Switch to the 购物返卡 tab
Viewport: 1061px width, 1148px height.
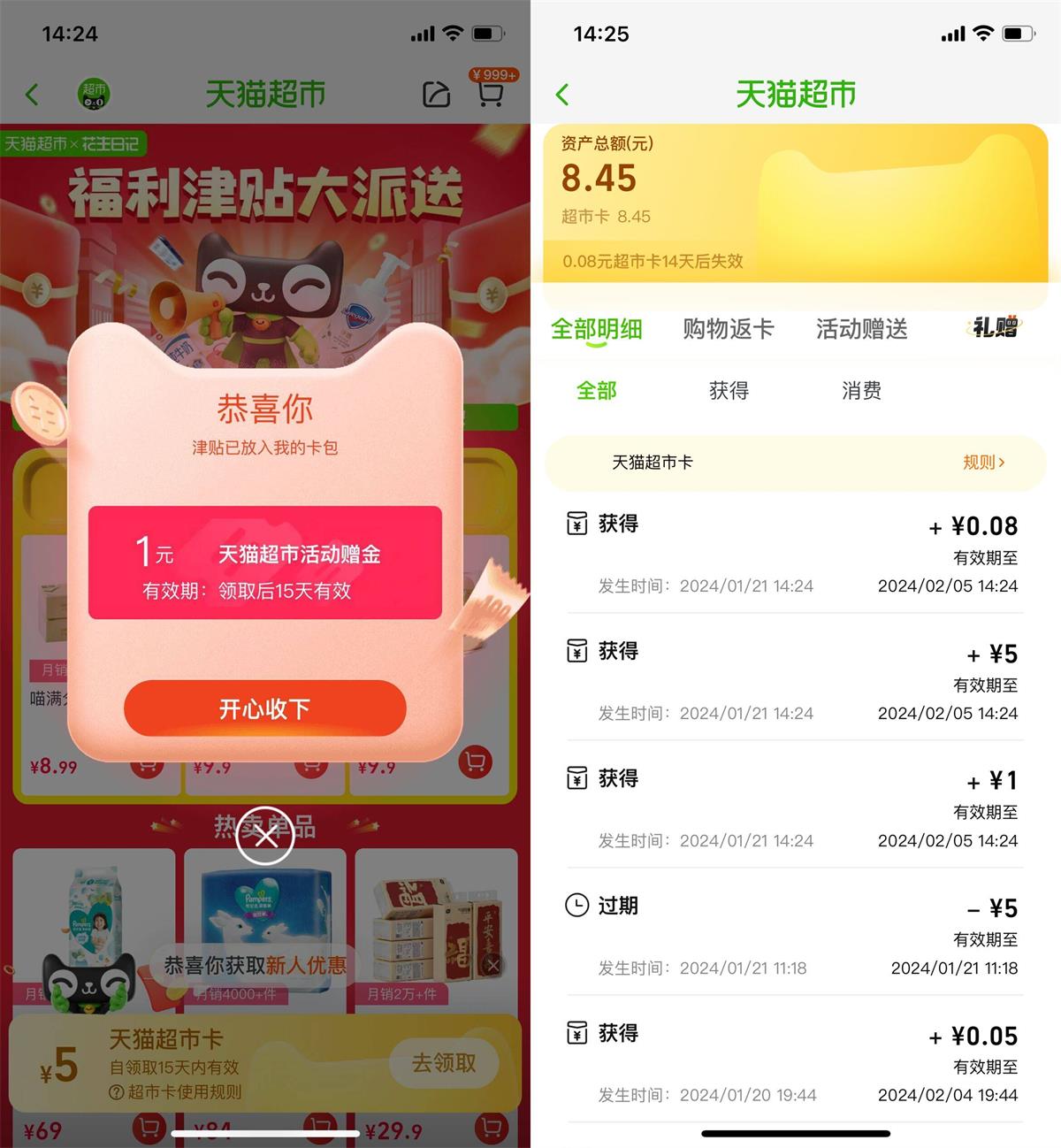coord(729,329)
